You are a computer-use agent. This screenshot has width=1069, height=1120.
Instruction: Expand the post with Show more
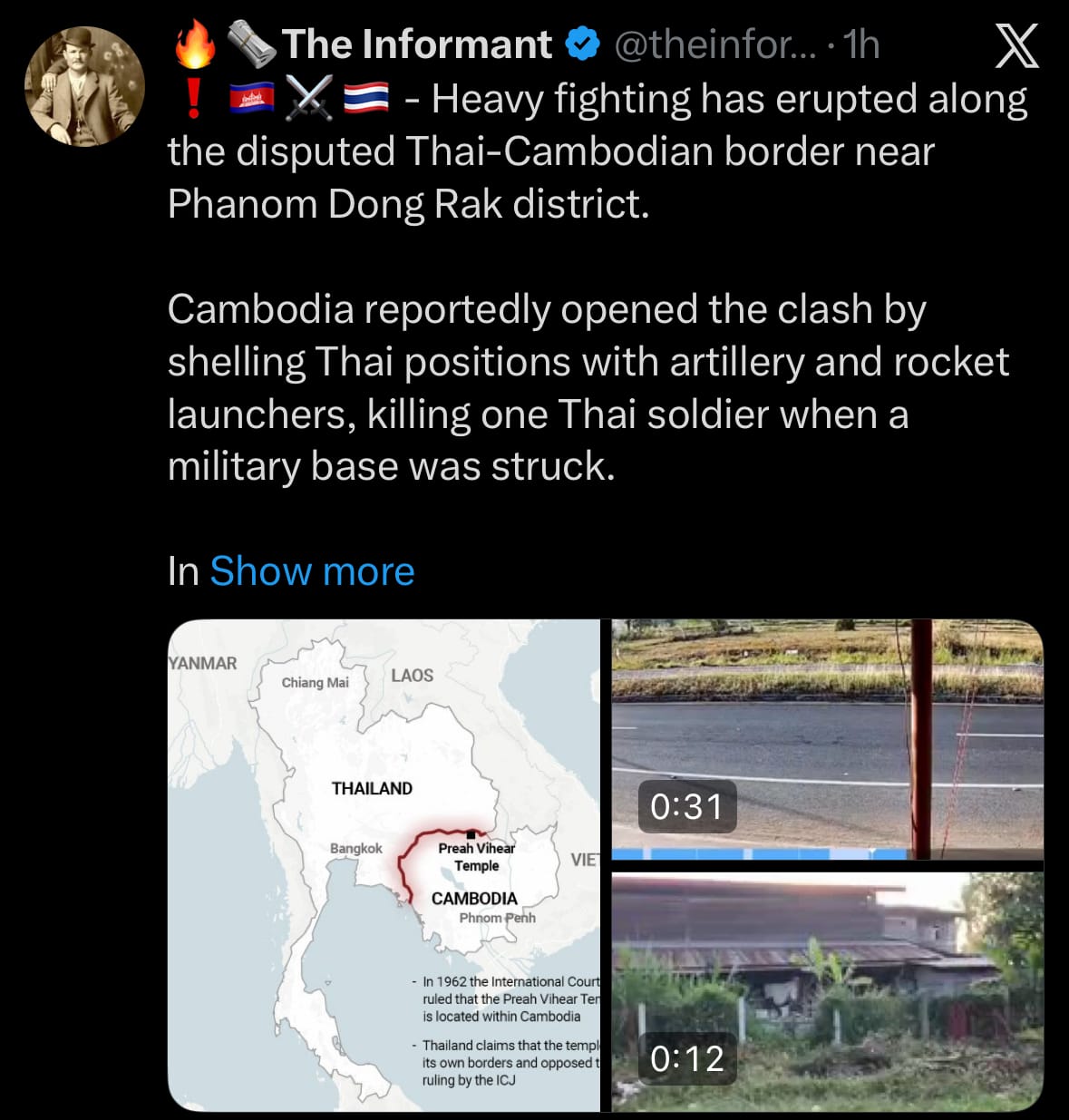pyautogui.click(x=312, y=571)
